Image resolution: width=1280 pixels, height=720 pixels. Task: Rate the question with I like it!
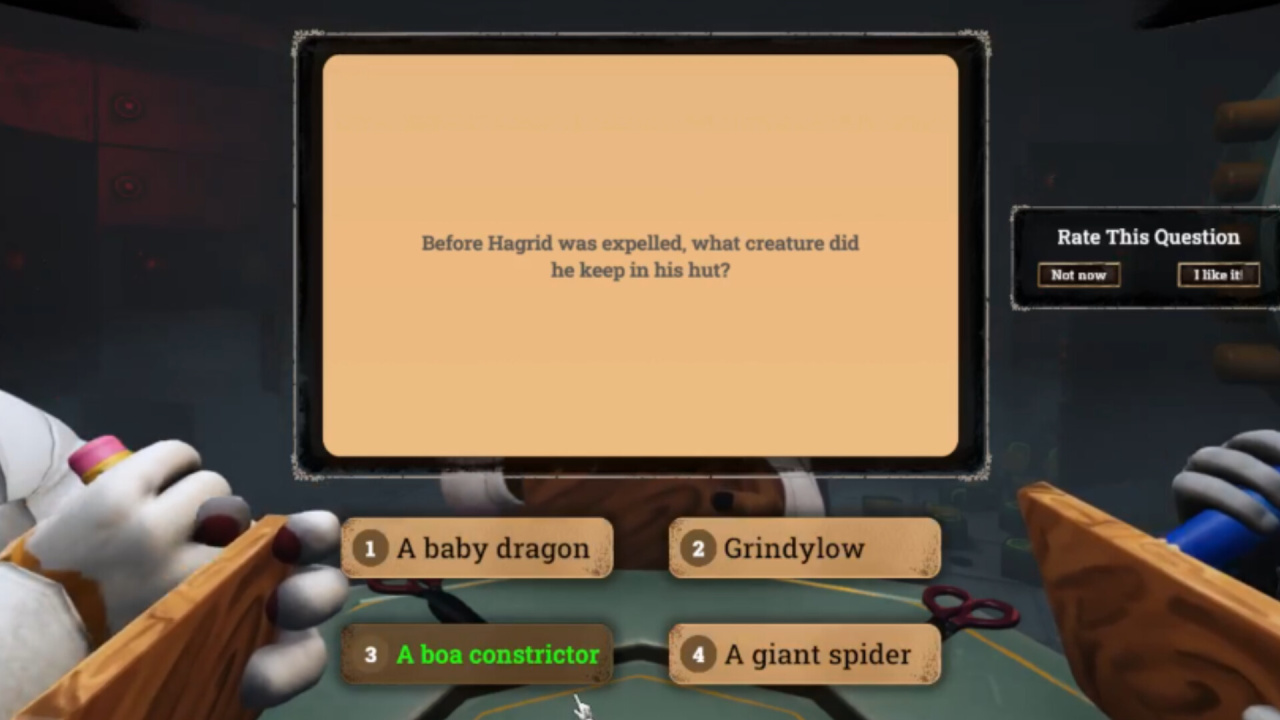[x=1217, y=275]
